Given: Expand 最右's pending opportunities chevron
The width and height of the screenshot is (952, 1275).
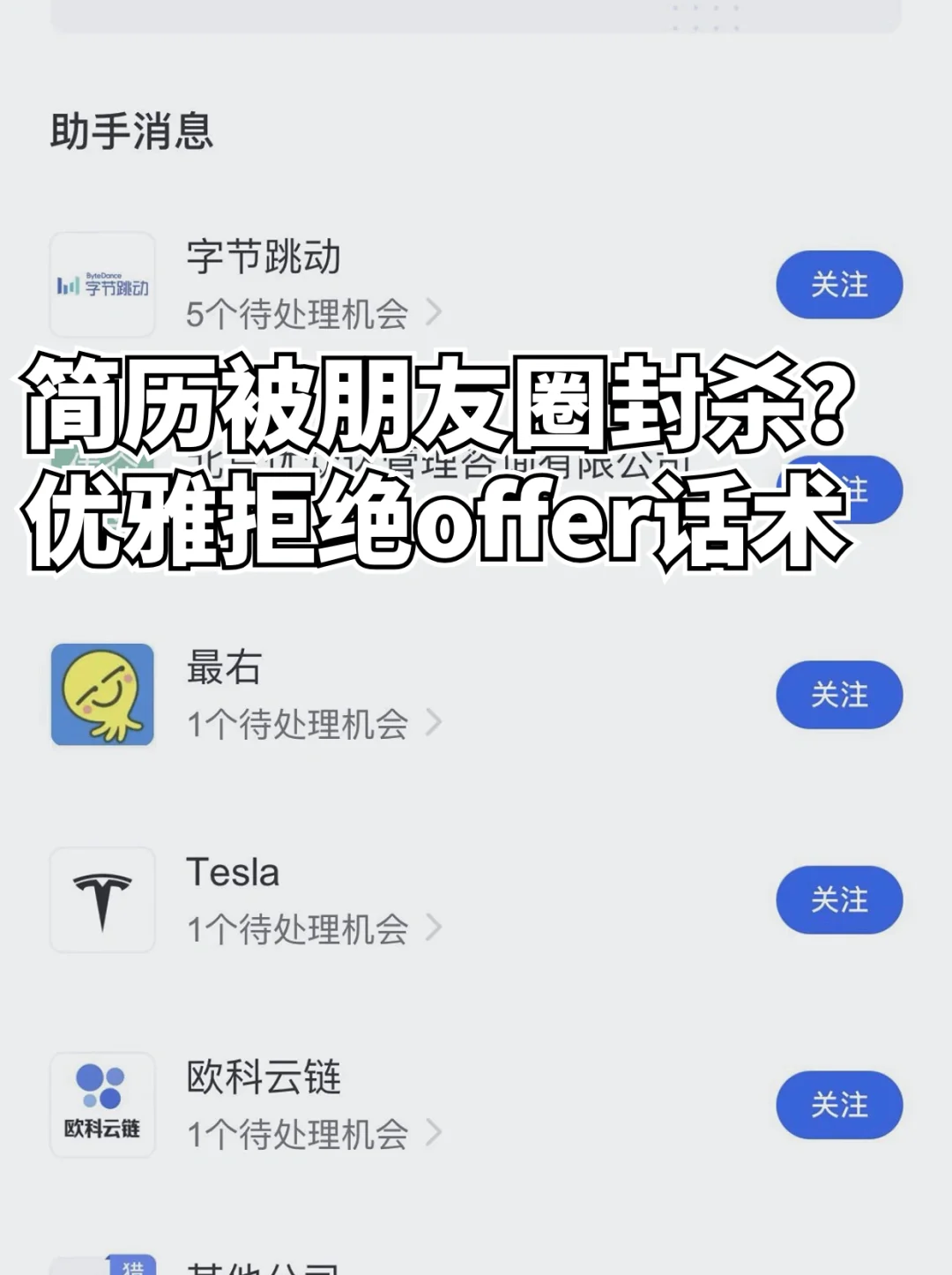Looking at the screenshot, I should [x=435, y=724].
